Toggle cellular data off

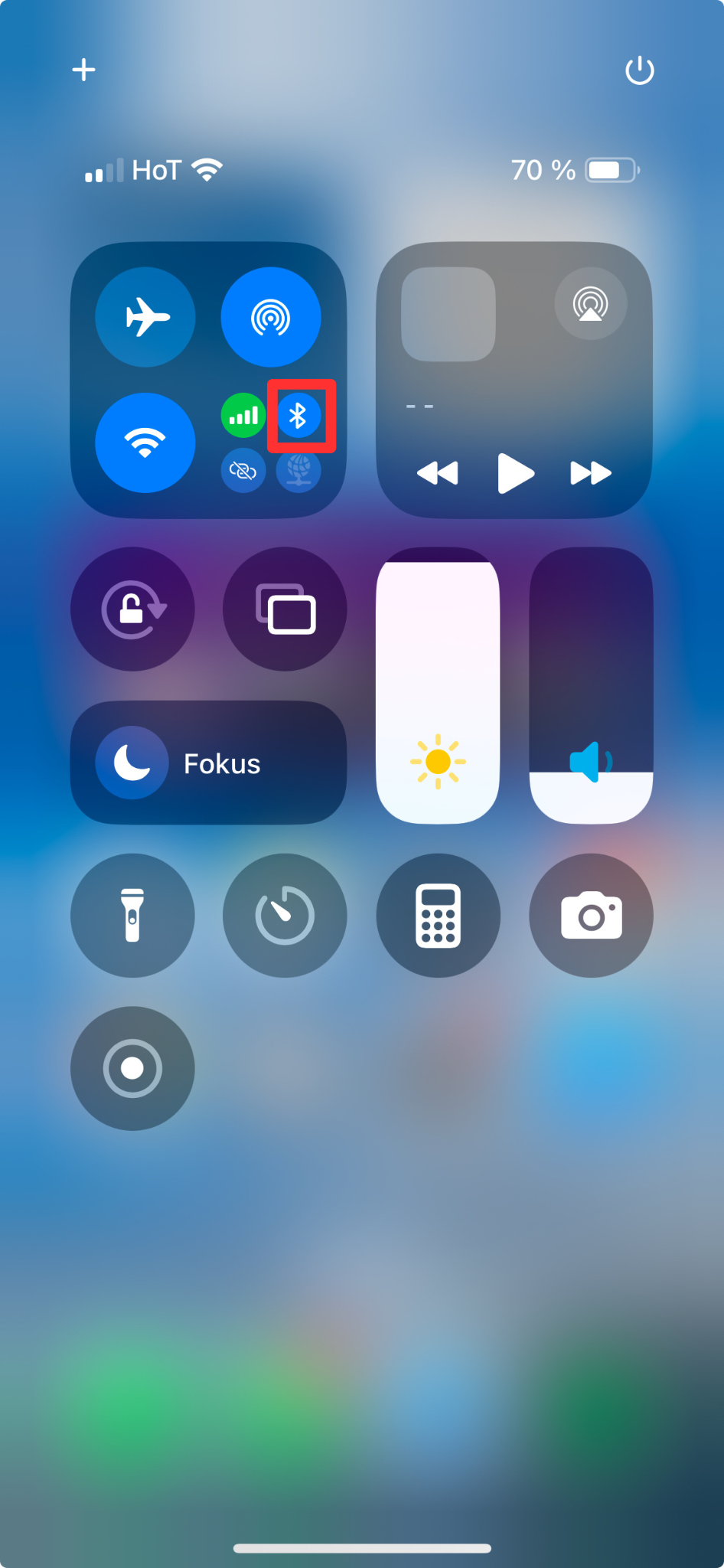click(243, 416)
